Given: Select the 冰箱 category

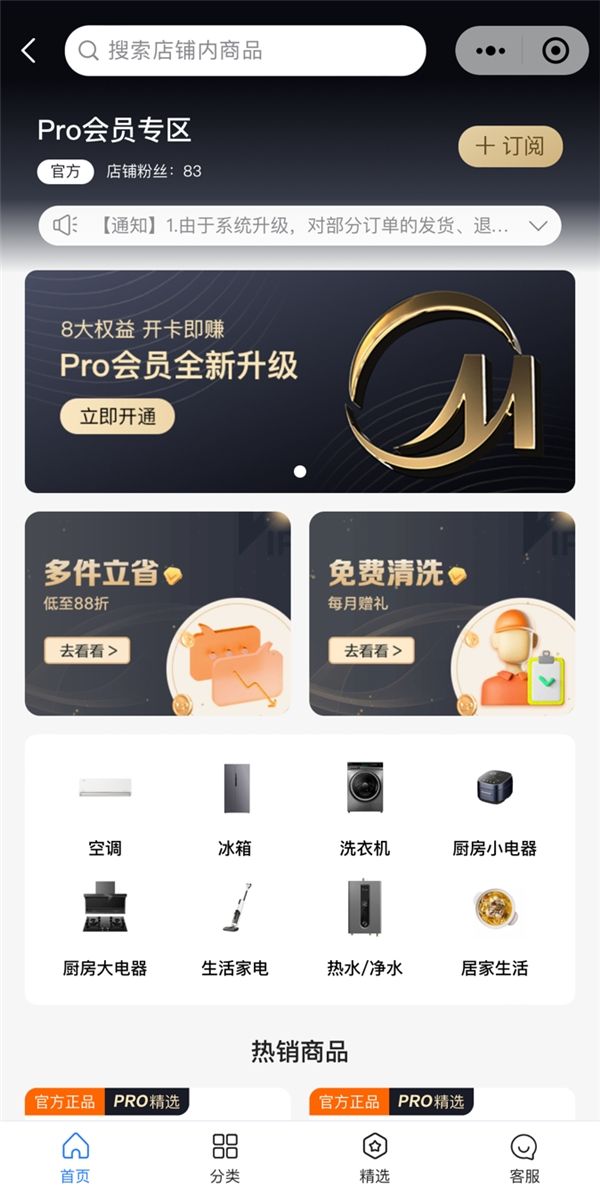Looking at the screenshot, I should click(235, 810).
